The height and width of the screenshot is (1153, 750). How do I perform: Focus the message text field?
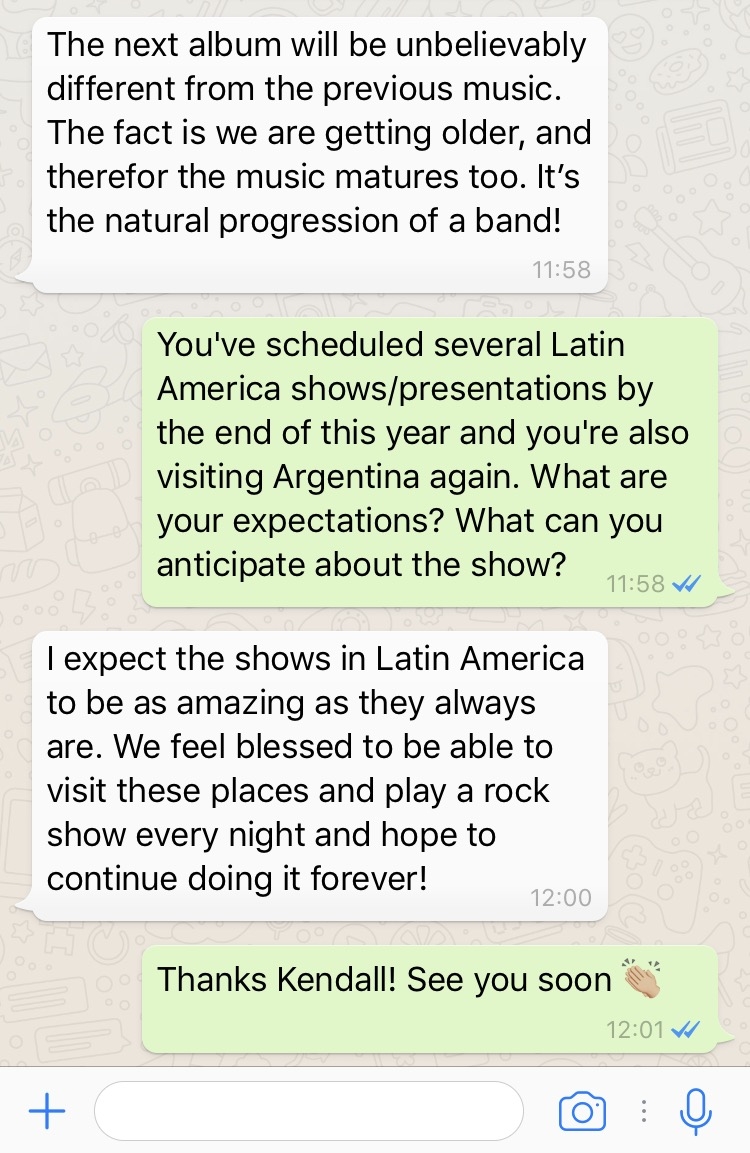(308, 1111)
